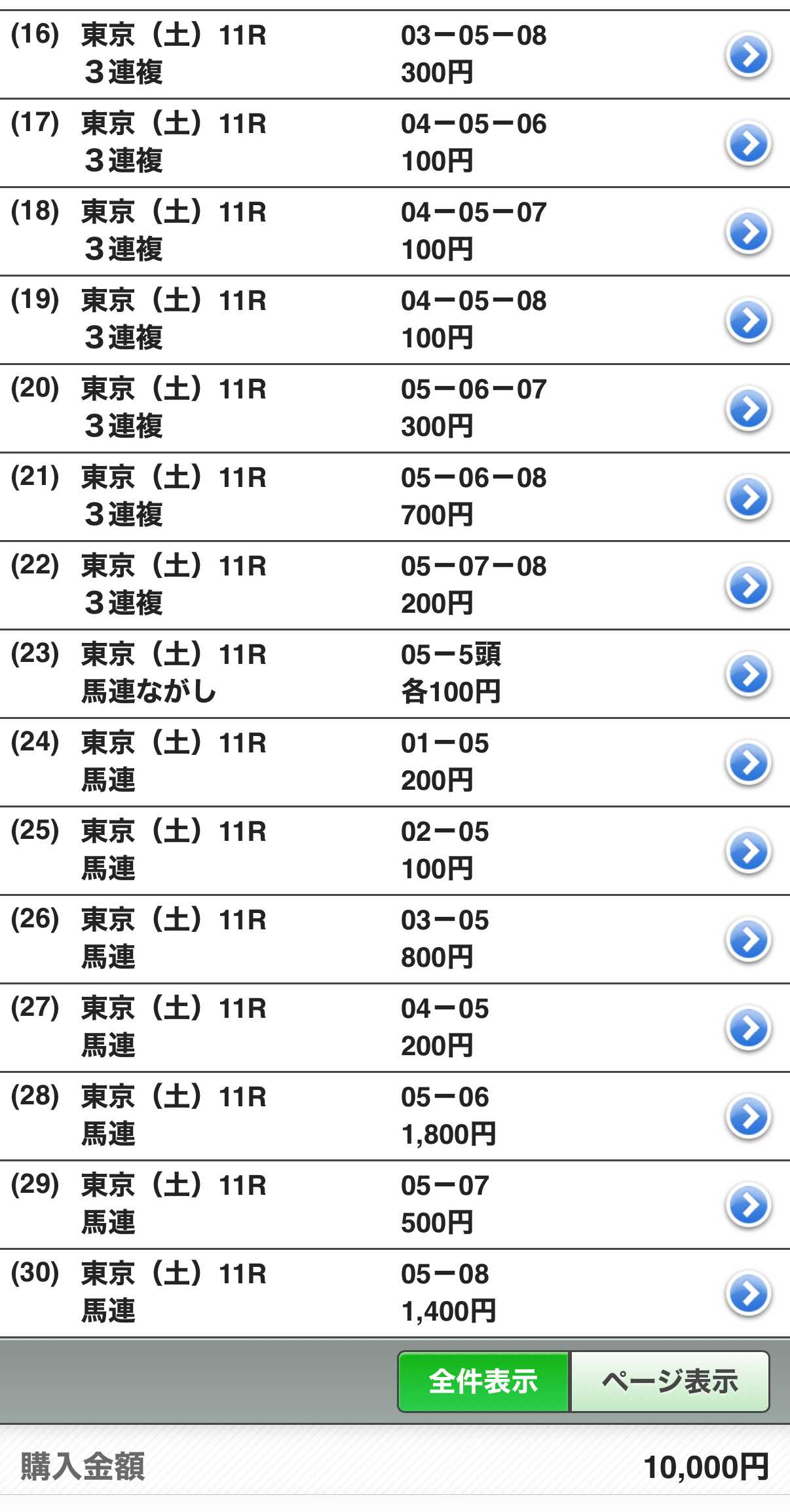Open bet (23) 馬連ながし 05-5頭
790x1512 pixels.
click(748, 674)
